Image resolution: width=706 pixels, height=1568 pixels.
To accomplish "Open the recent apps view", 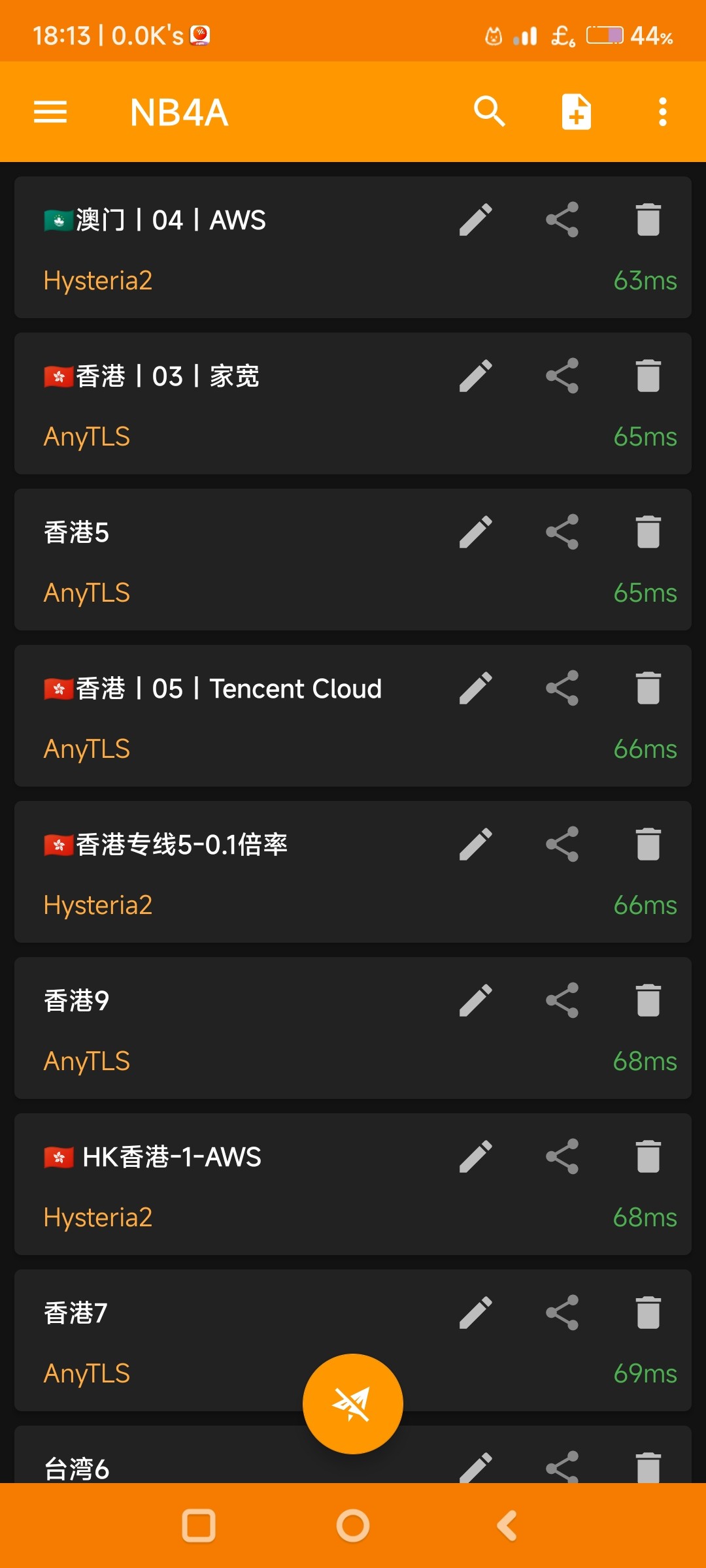I will 199,1526.
